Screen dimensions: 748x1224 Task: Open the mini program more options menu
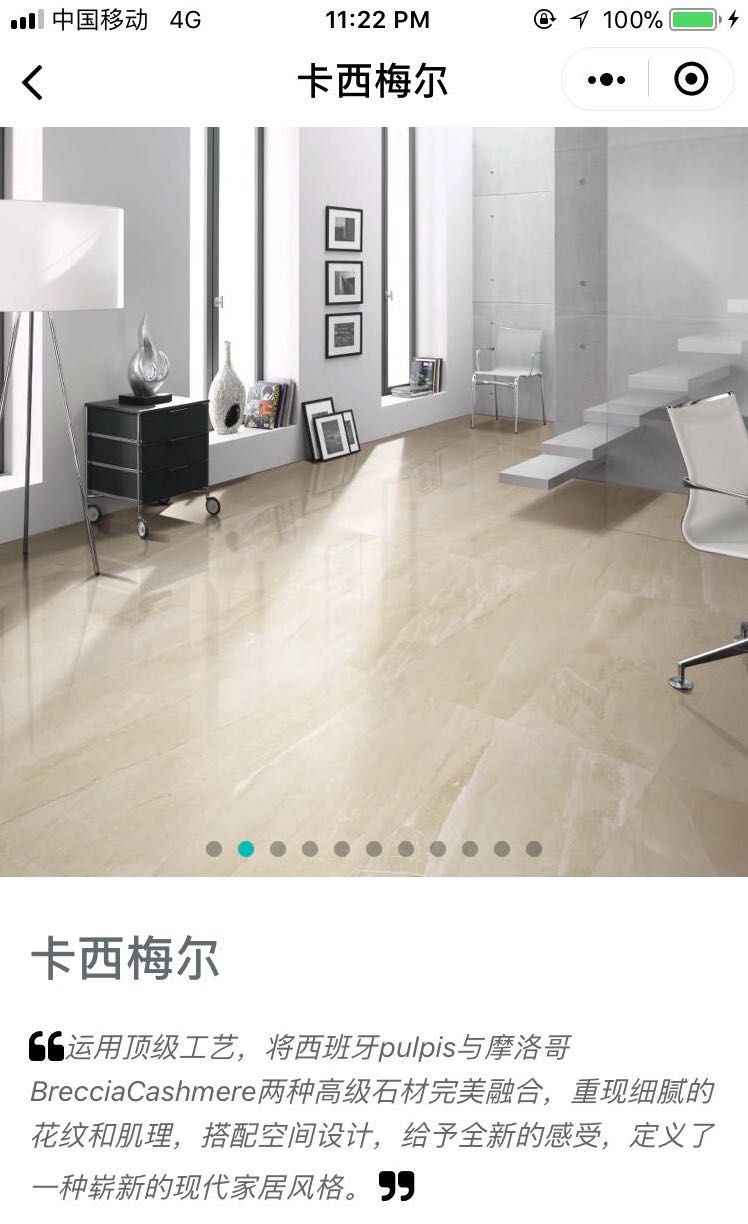pyautogui.click(x=606, y=80)
